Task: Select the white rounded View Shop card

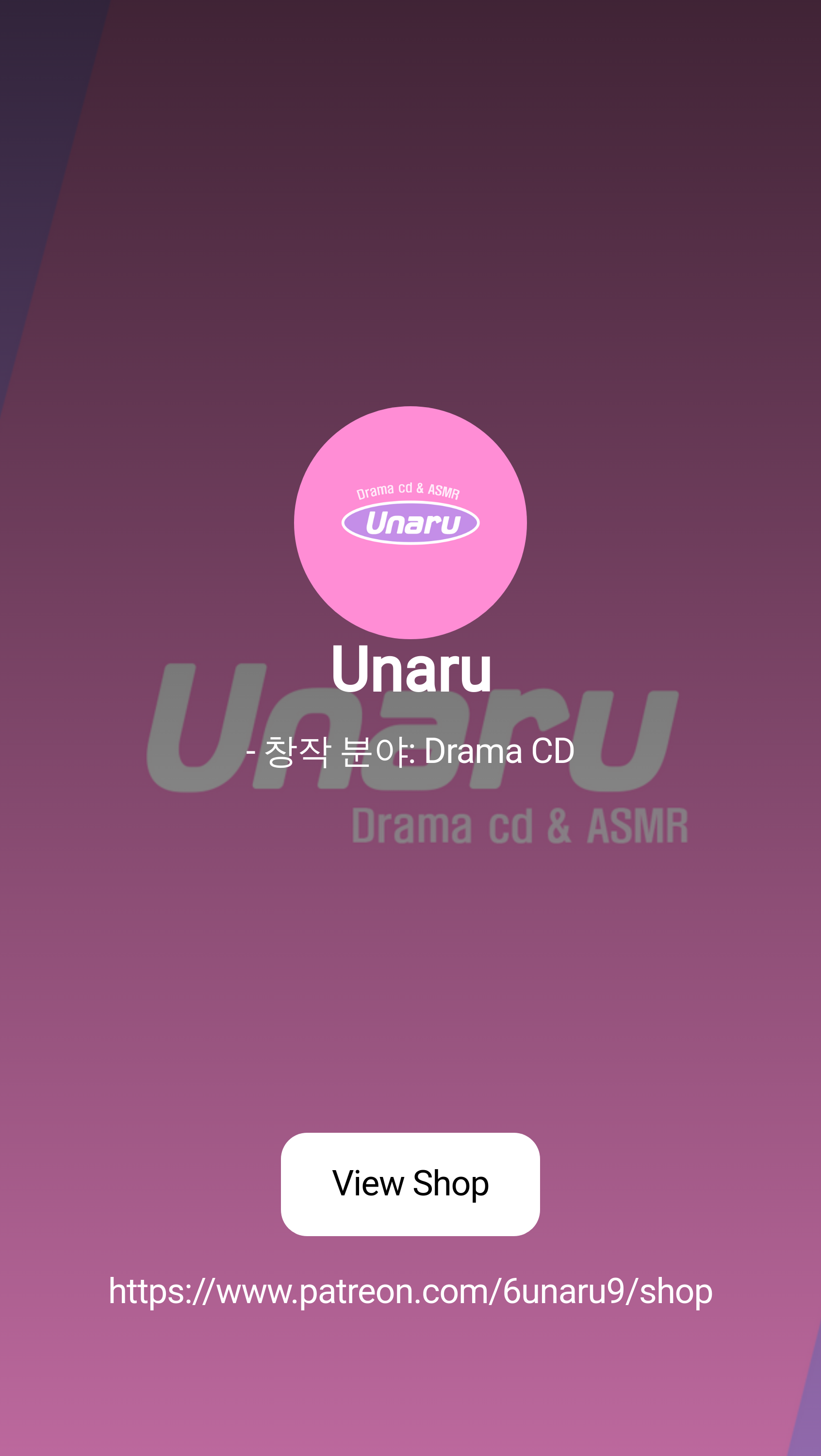Action: tap(410, 1183)
